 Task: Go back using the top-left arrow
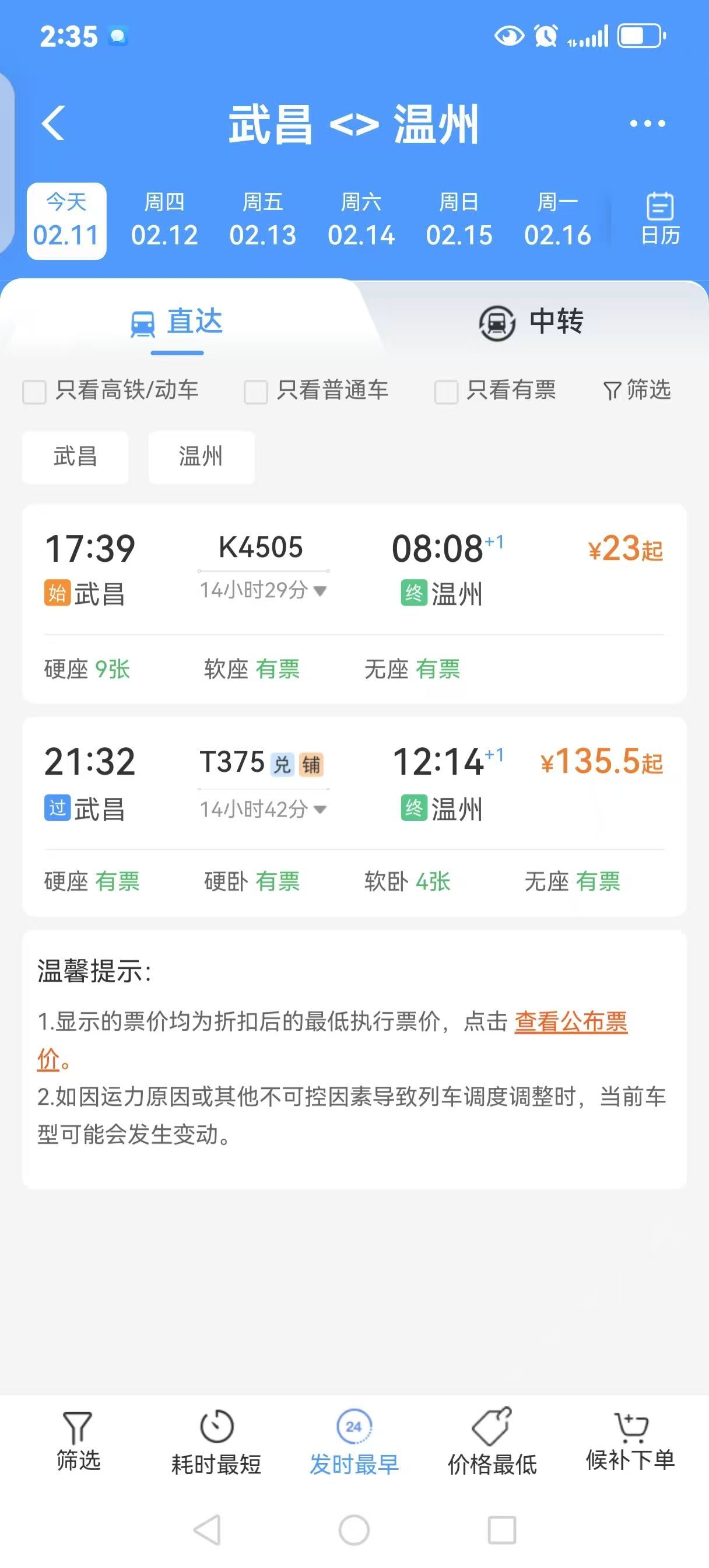coord(54,124)
